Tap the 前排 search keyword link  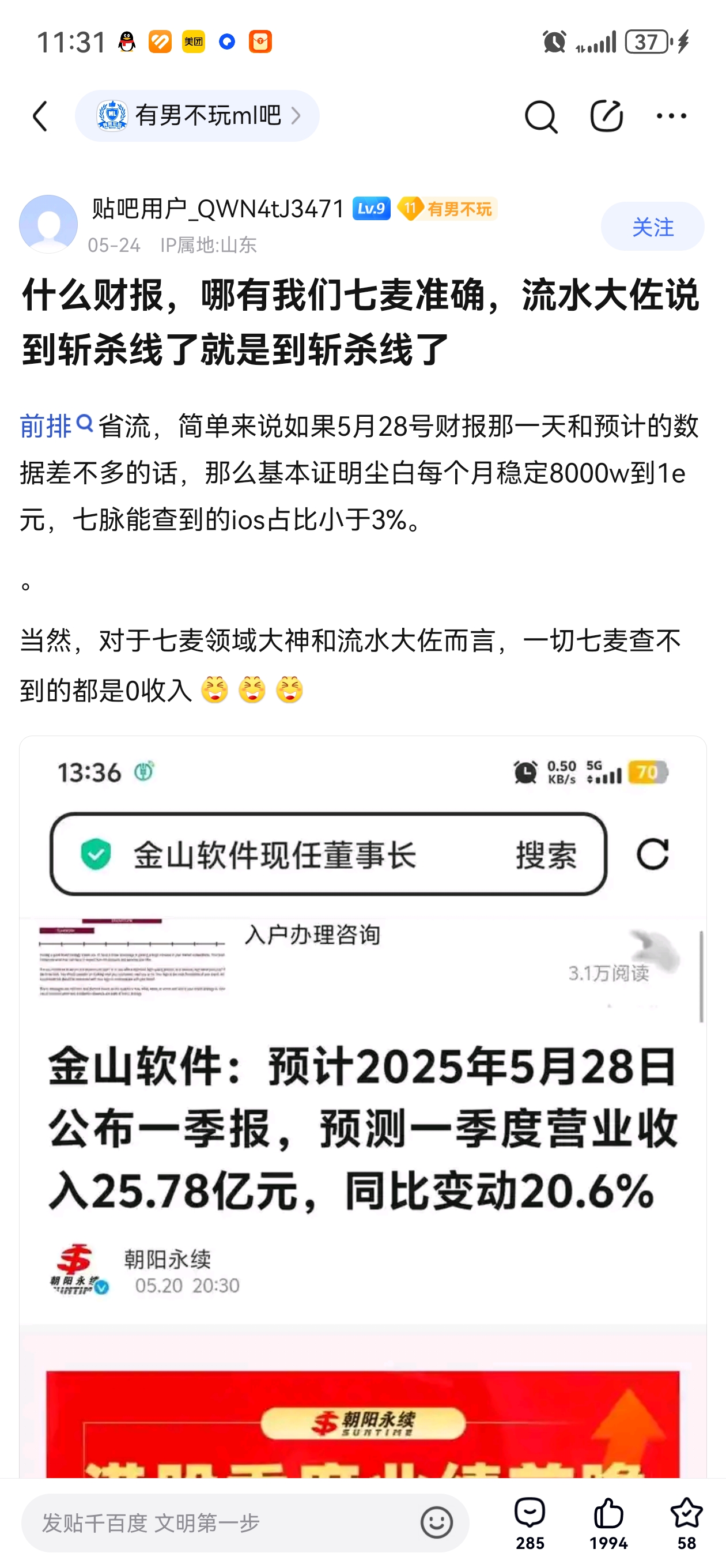(56, 425)
